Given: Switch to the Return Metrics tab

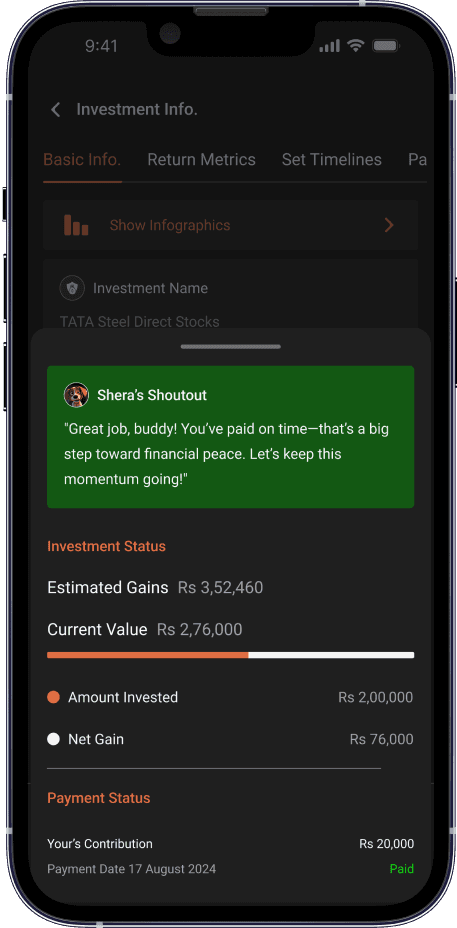Looking at the screenshot, I should (201, 160).
